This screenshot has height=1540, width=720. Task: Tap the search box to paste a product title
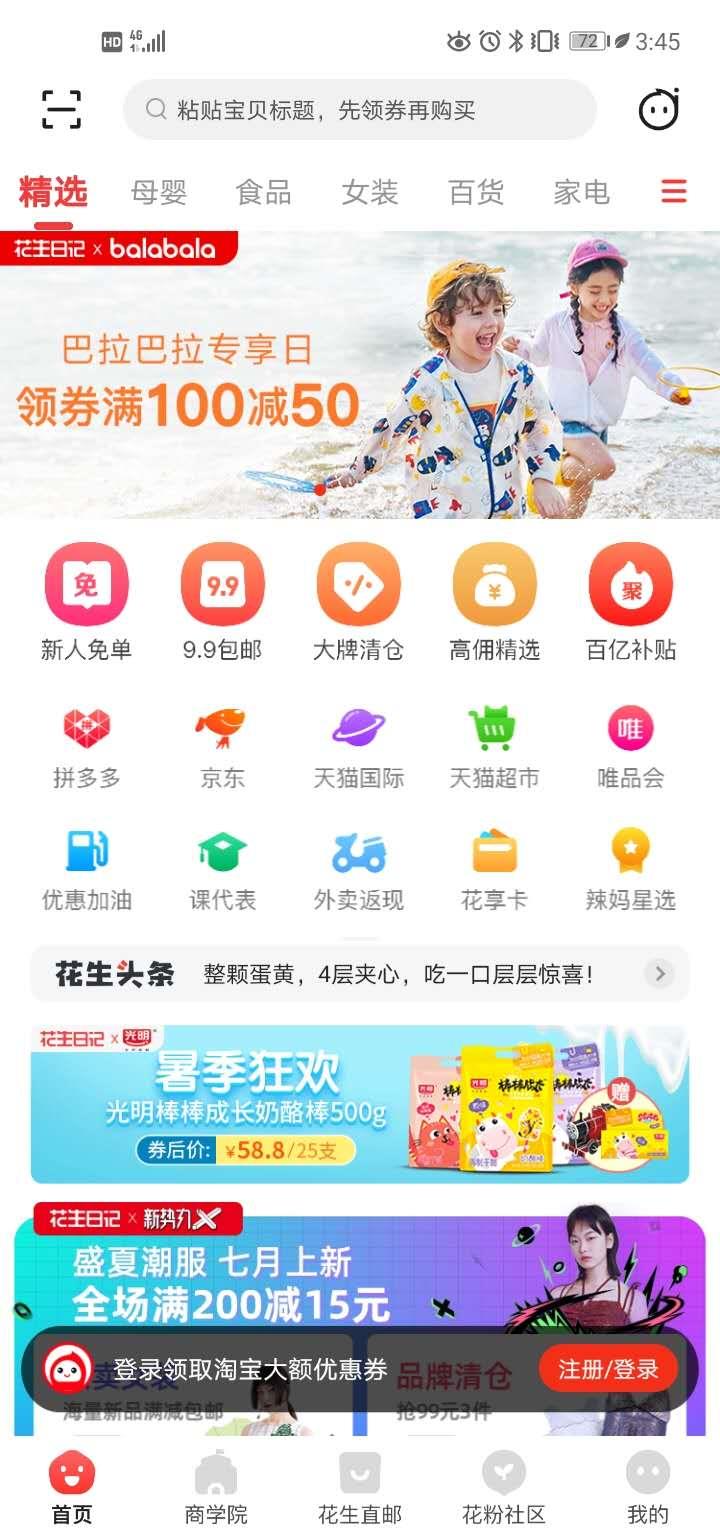tap(360, 110)
